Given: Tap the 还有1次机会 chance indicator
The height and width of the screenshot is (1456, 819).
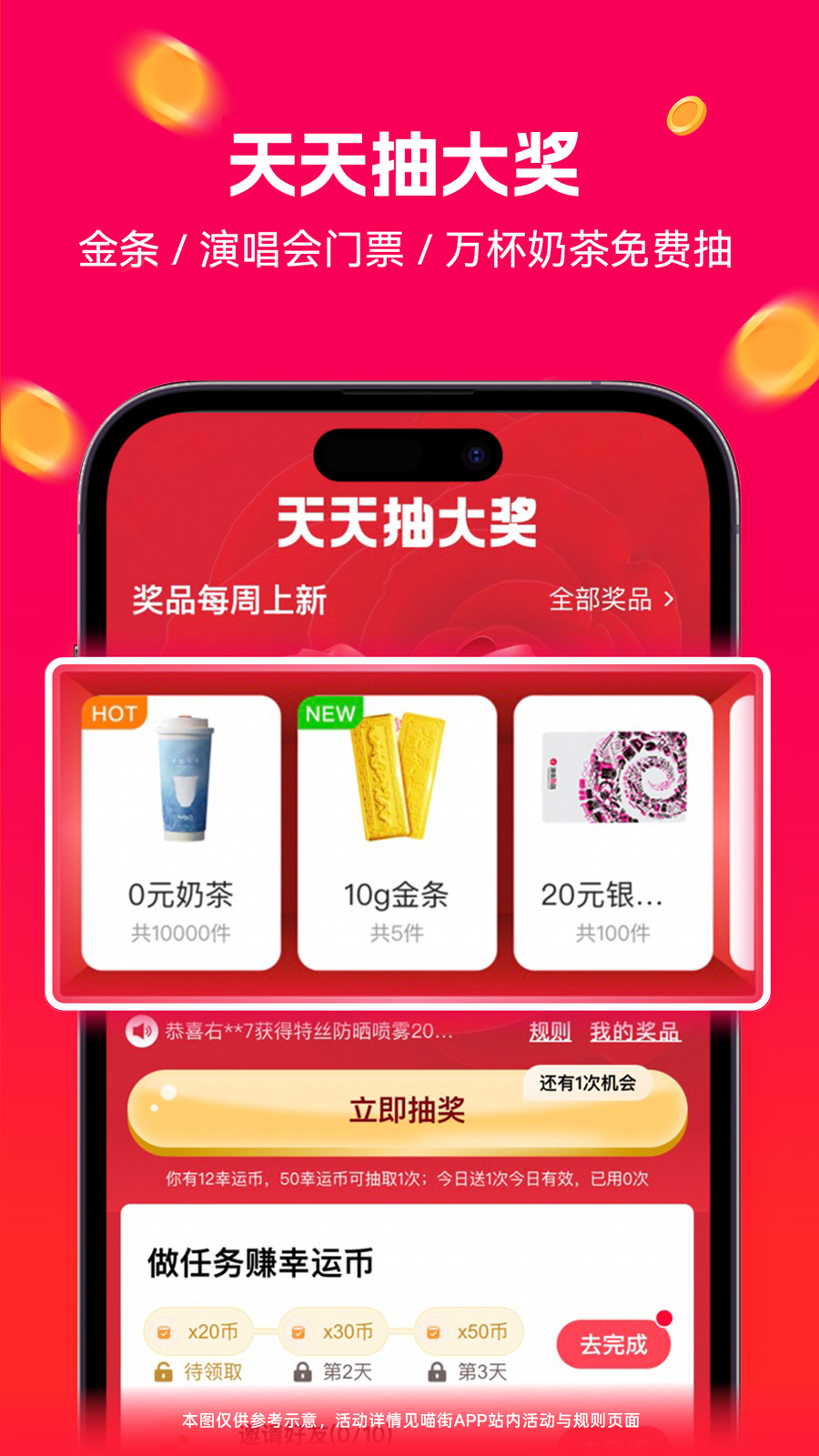Looking at the screenshot, I should [588, 1082].
